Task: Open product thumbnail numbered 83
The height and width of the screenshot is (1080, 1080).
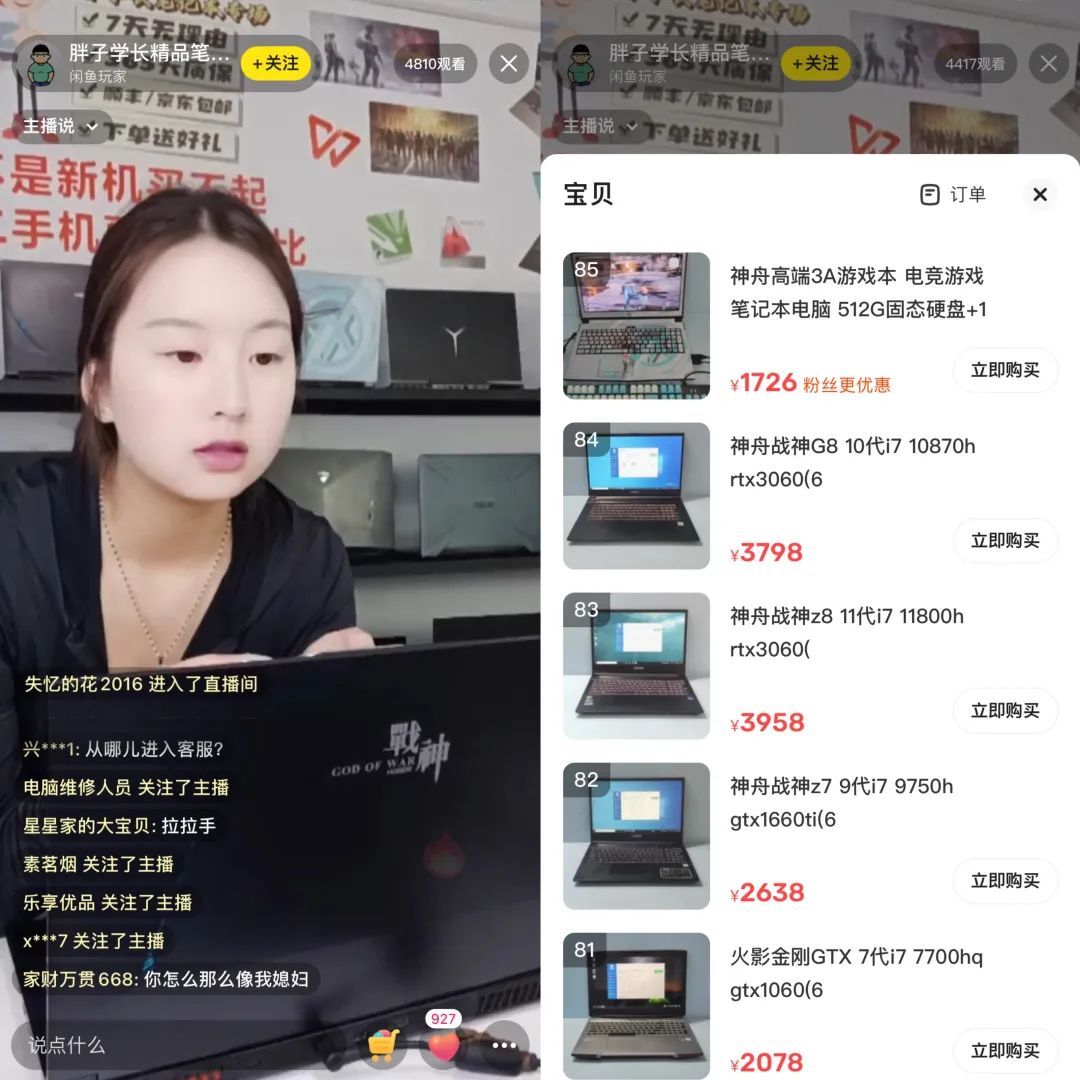Action: click(x=636, y=665)
